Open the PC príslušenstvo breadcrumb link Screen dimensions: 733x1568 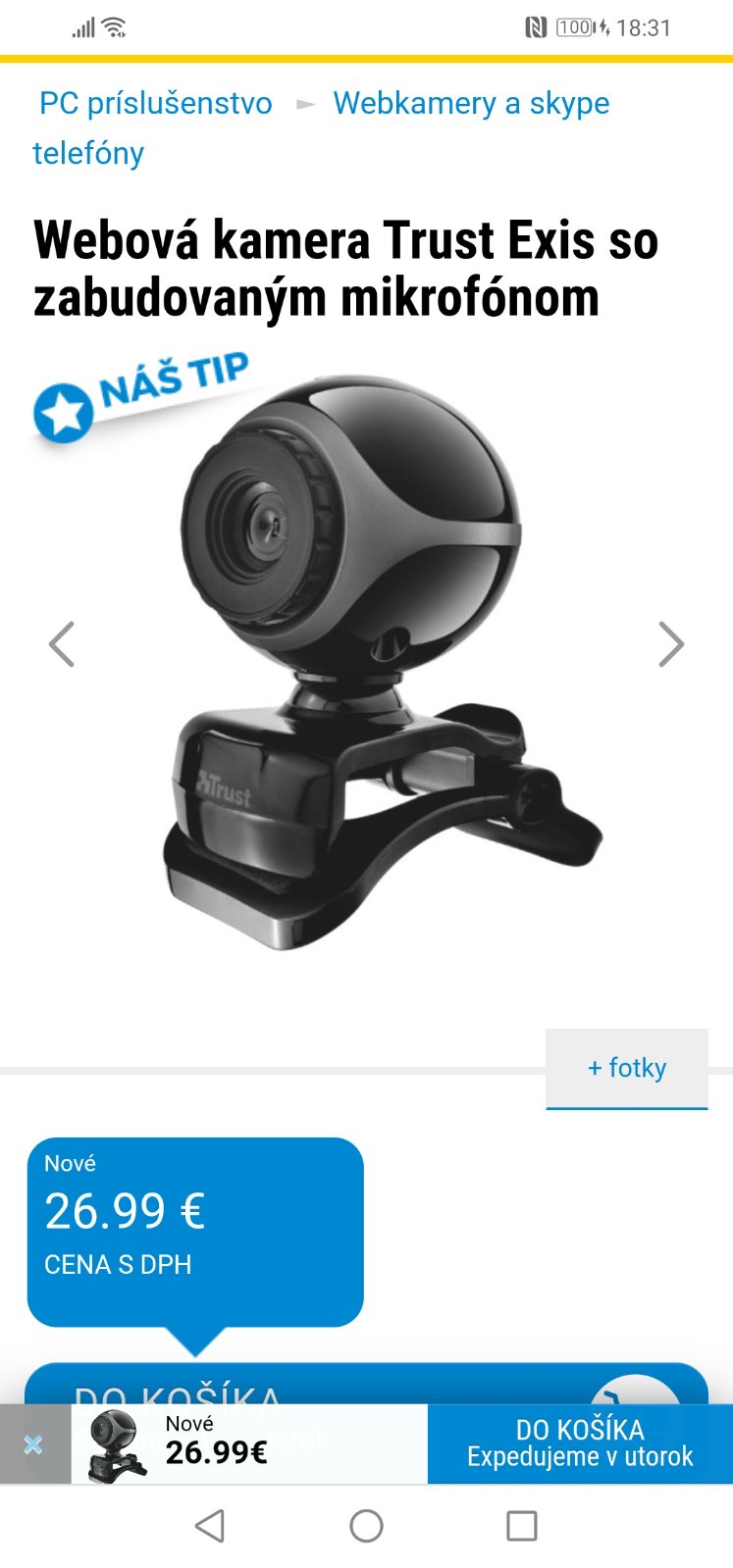click(x=155, y=103)
